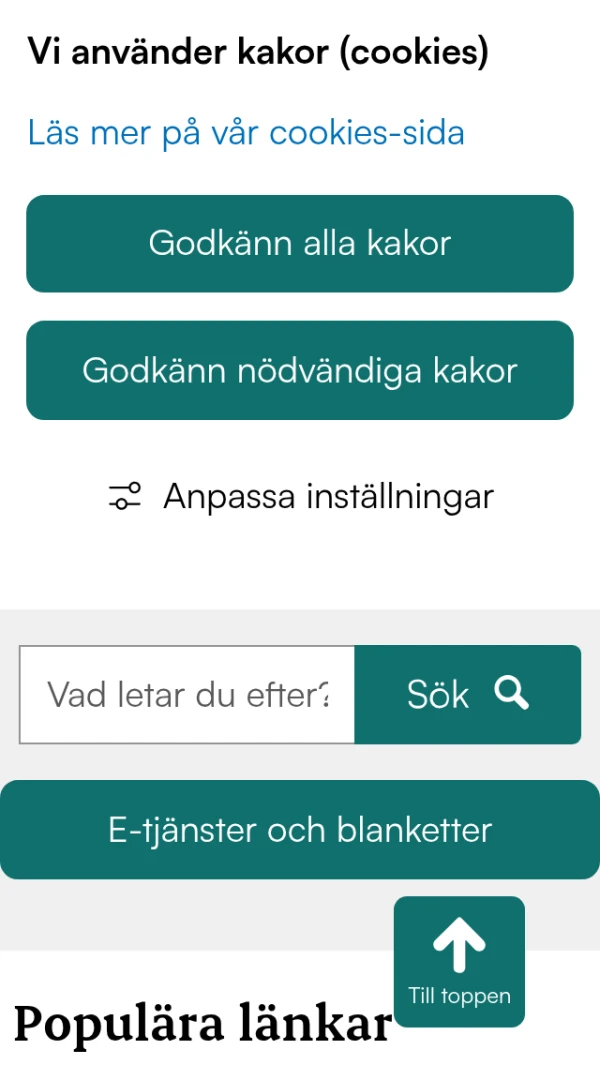The height and width of the screenshot is (1065, 600).
Task: Jump up with 'Till toppen' button
Action: tap(459, 961)
